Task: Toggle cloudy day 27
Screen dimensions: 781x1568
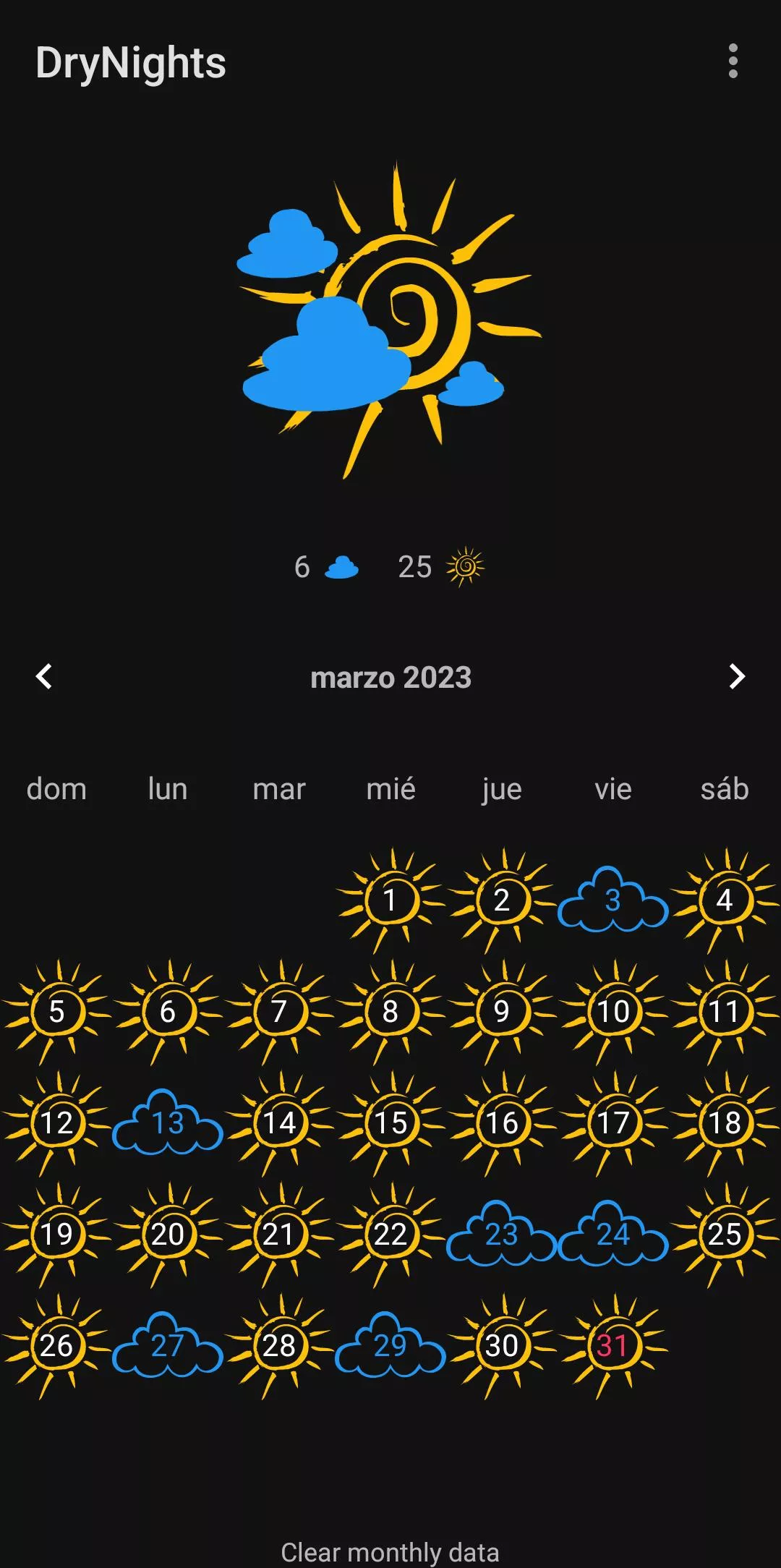Action: pyautogui.click(x=168, y=1345)
